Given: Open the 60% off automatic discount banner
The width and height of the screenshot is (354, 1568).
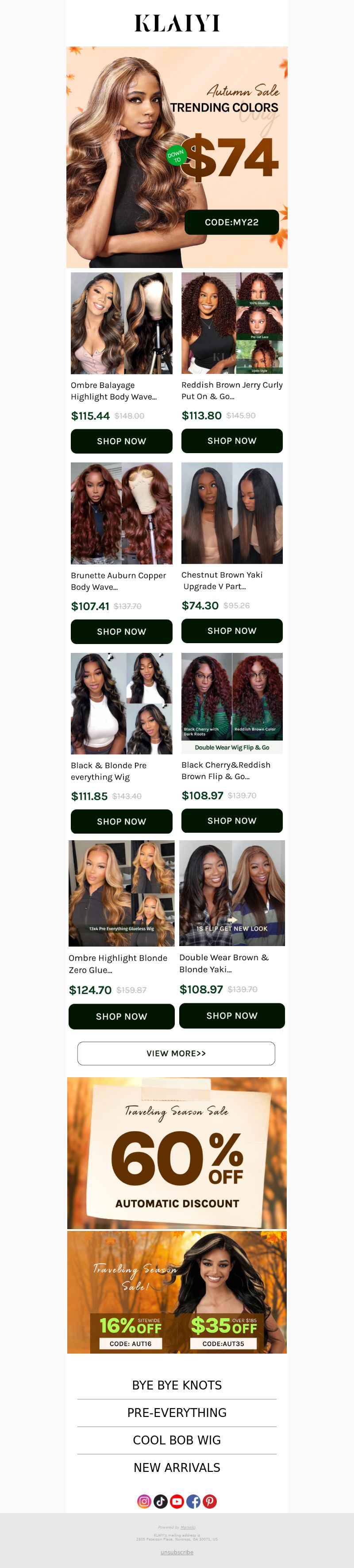Looking at the screenshot, I should click(177, 1152).
